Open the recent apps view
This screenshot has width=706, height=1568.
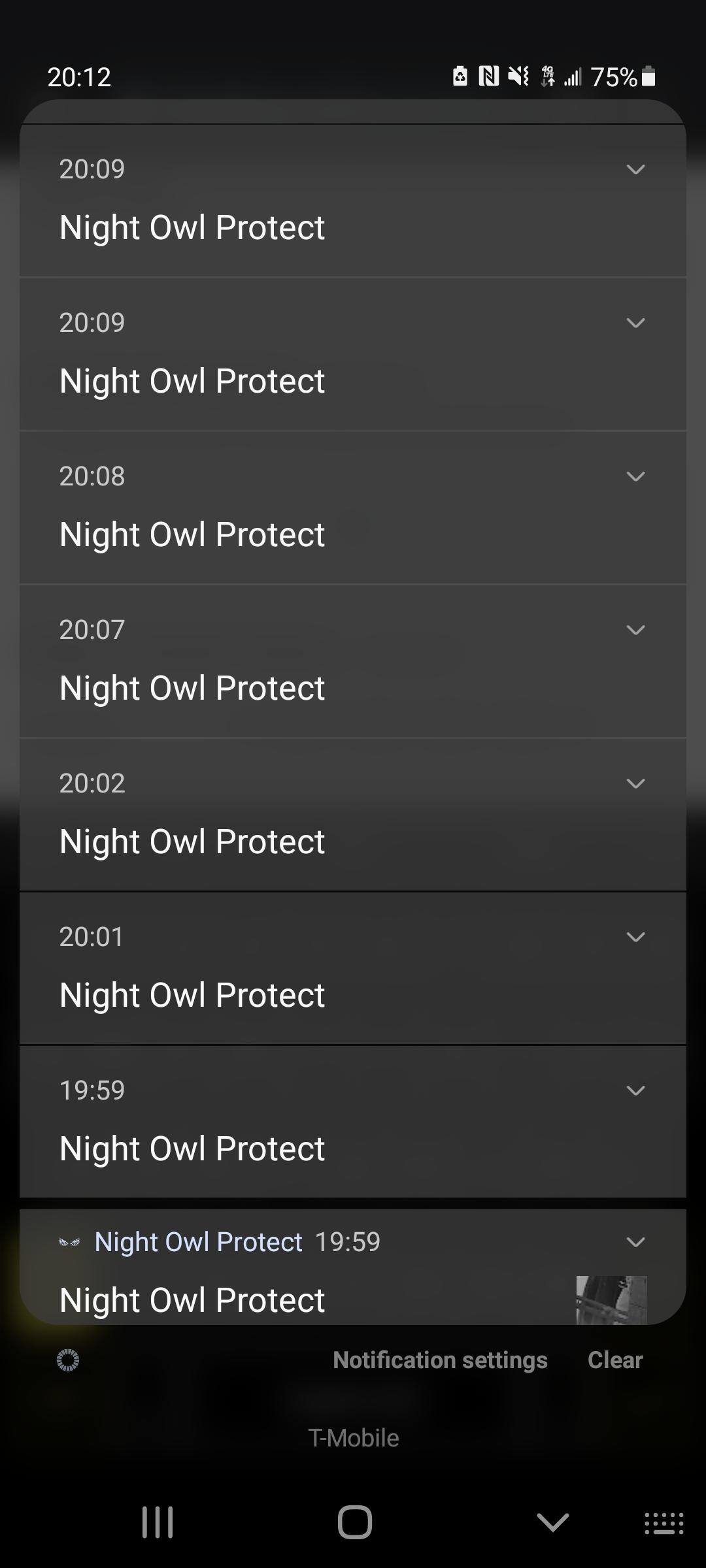tap(158, 1522)
